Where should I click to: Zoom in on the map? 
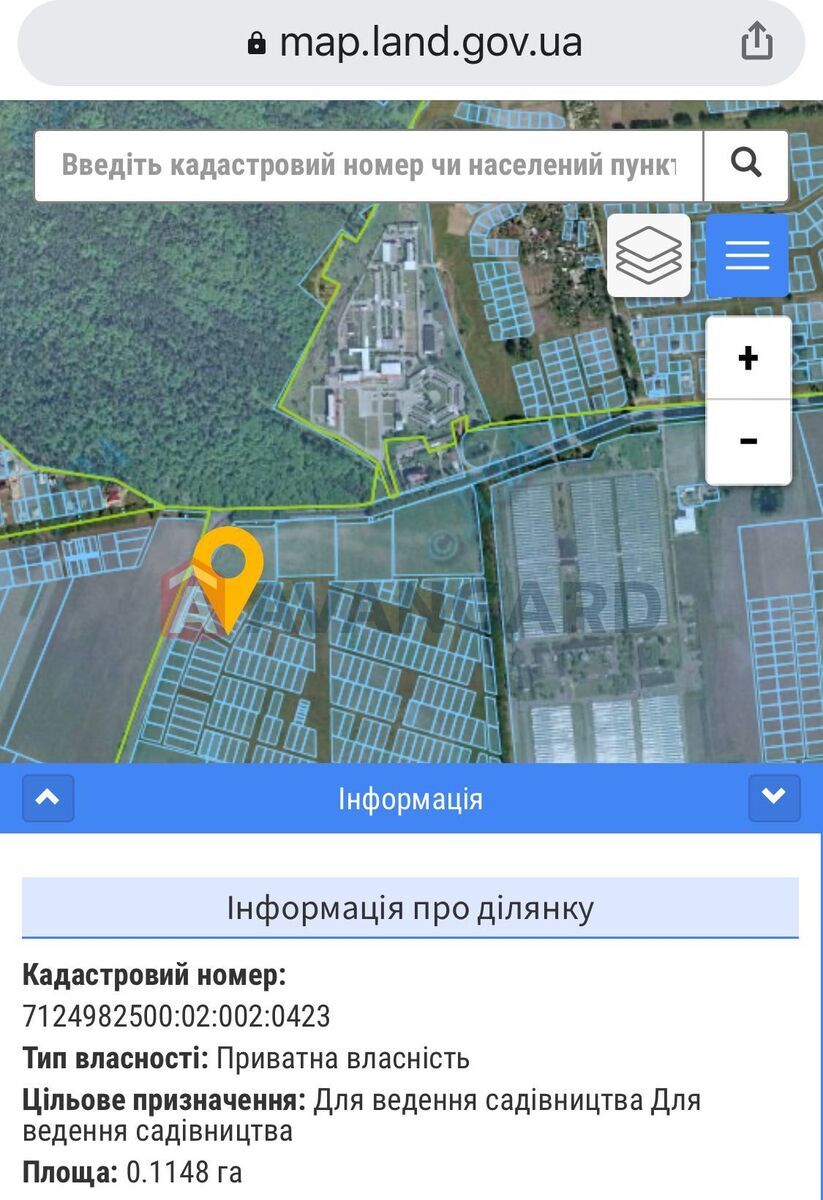(x=748, y=358)
